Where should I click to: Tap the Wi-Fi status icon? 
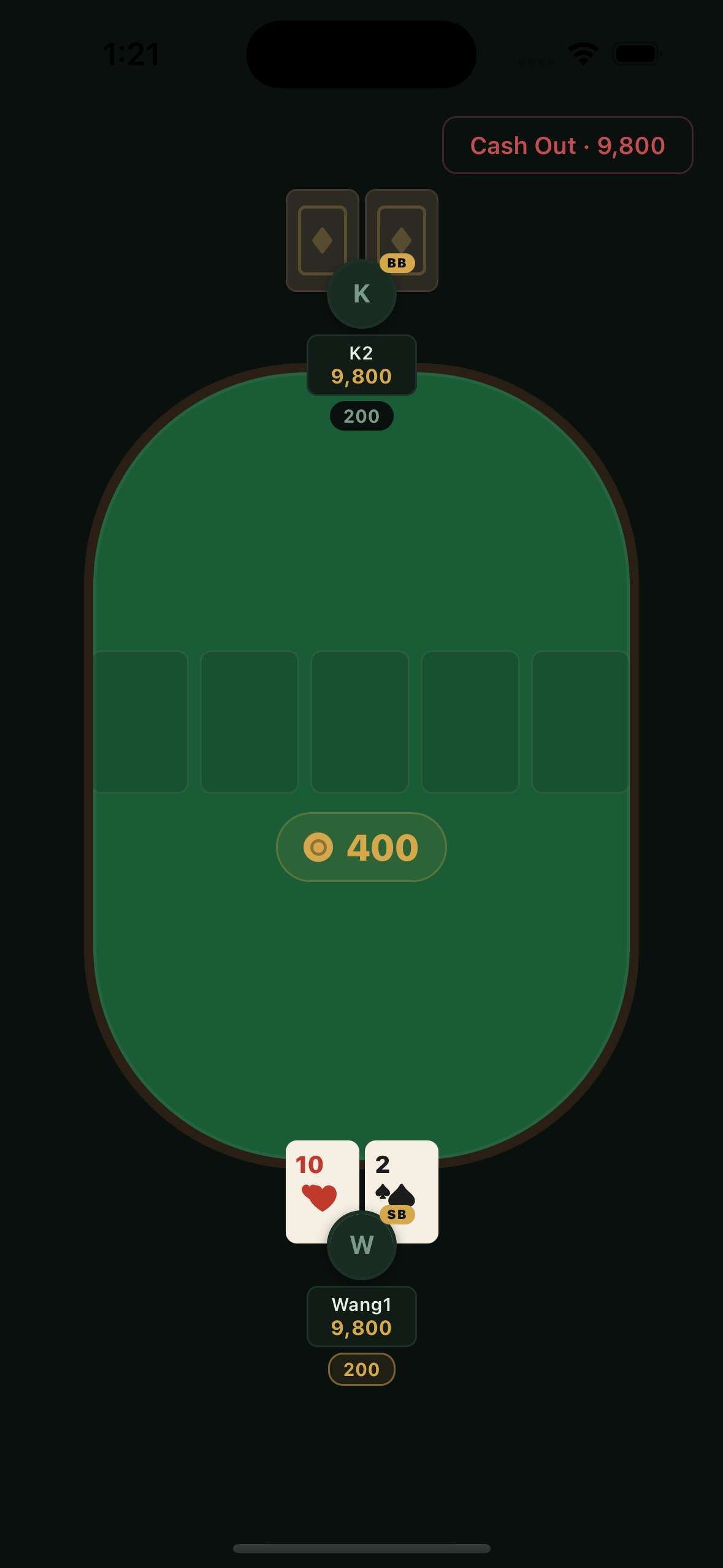(x=583, y=55)
